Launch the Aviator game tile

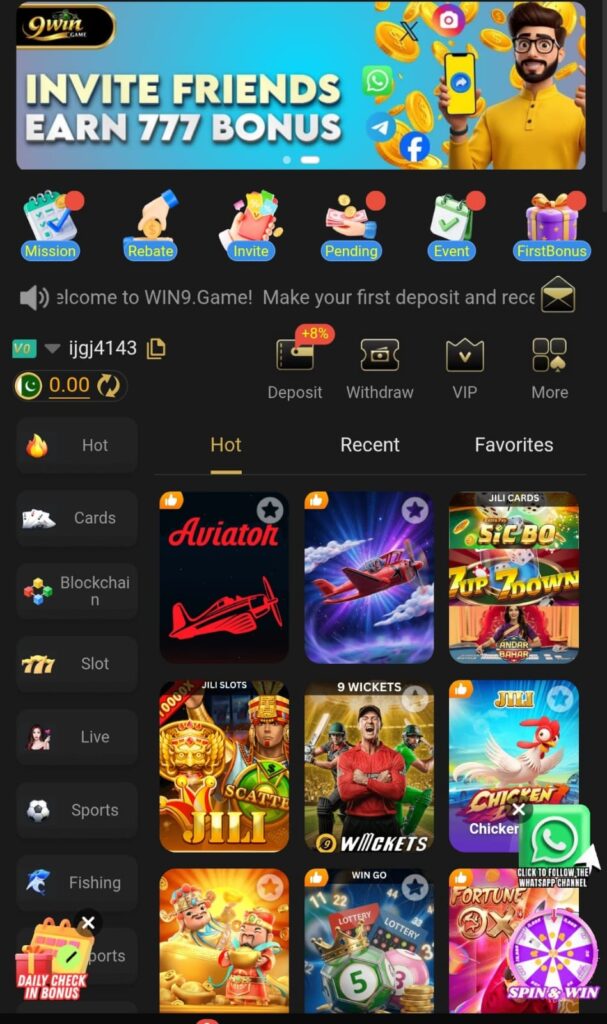pyautogui.click(x=224, y=577)
